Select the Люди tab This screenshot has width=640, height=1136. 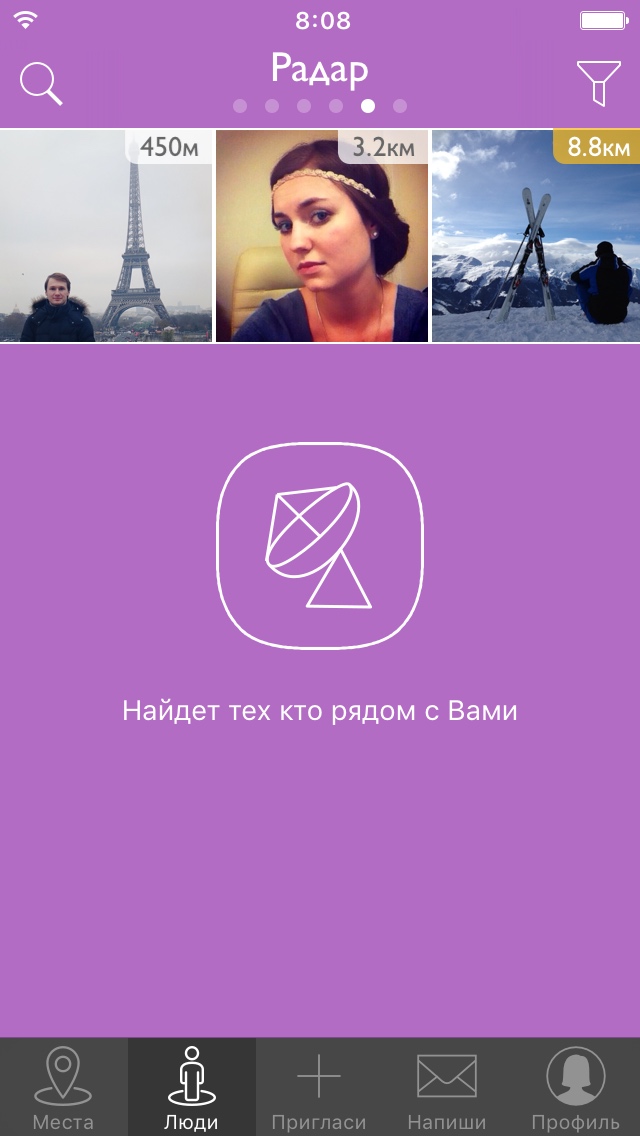(x=191, y=1088)
